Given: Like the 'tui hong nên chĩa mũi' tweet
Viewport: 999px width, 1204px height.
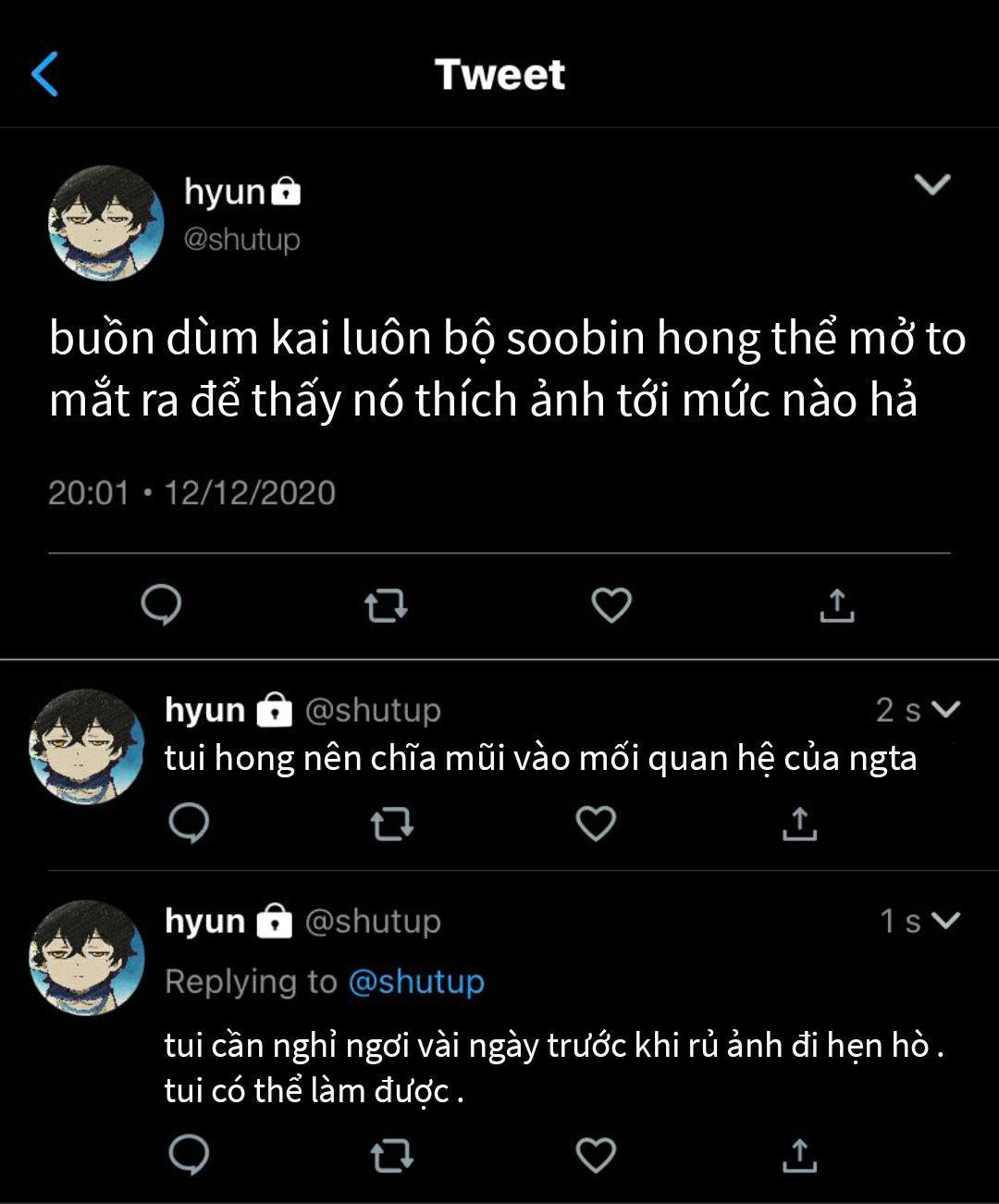Looking at the screenshot, I should click(596, 823).
